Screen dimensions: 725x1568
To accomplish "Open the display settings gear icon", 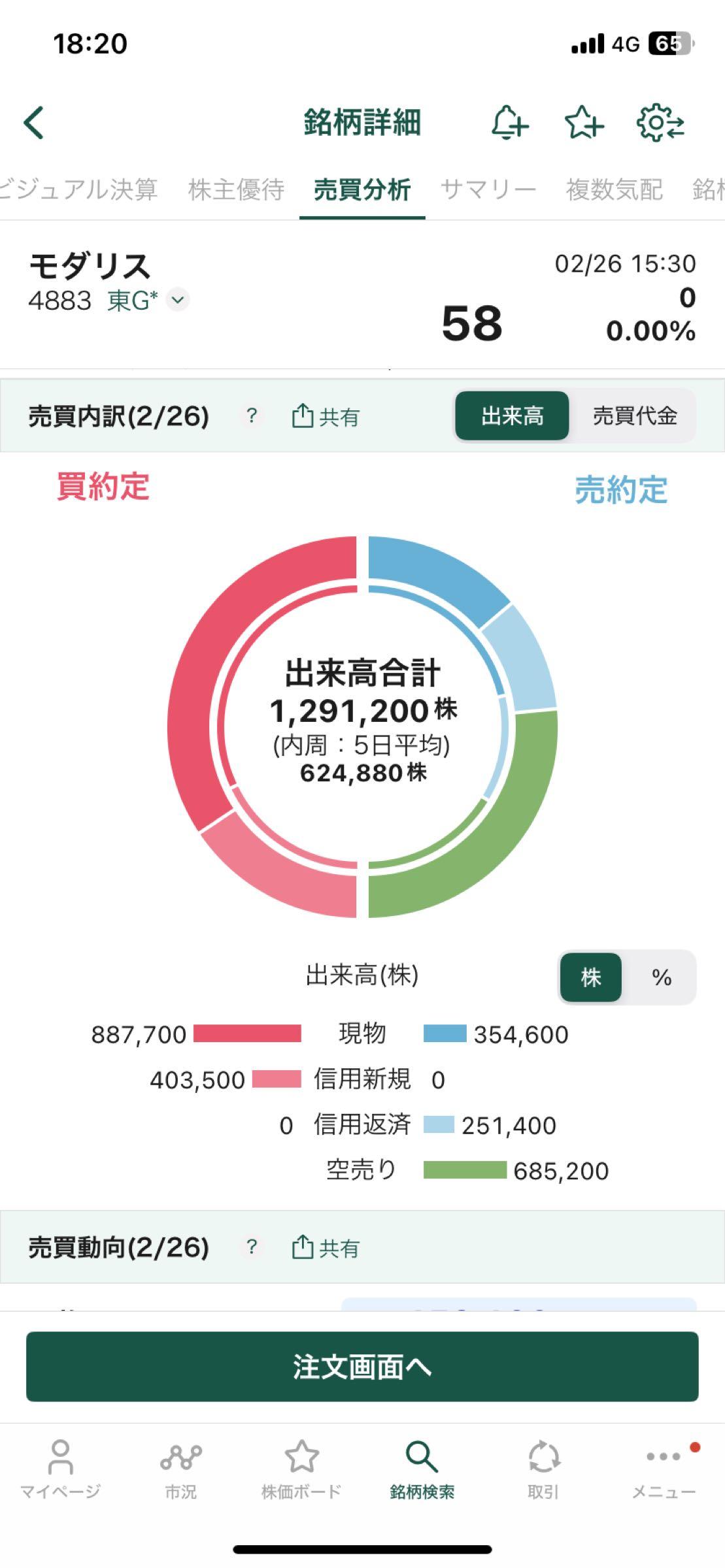I will (x=660, y=122).
